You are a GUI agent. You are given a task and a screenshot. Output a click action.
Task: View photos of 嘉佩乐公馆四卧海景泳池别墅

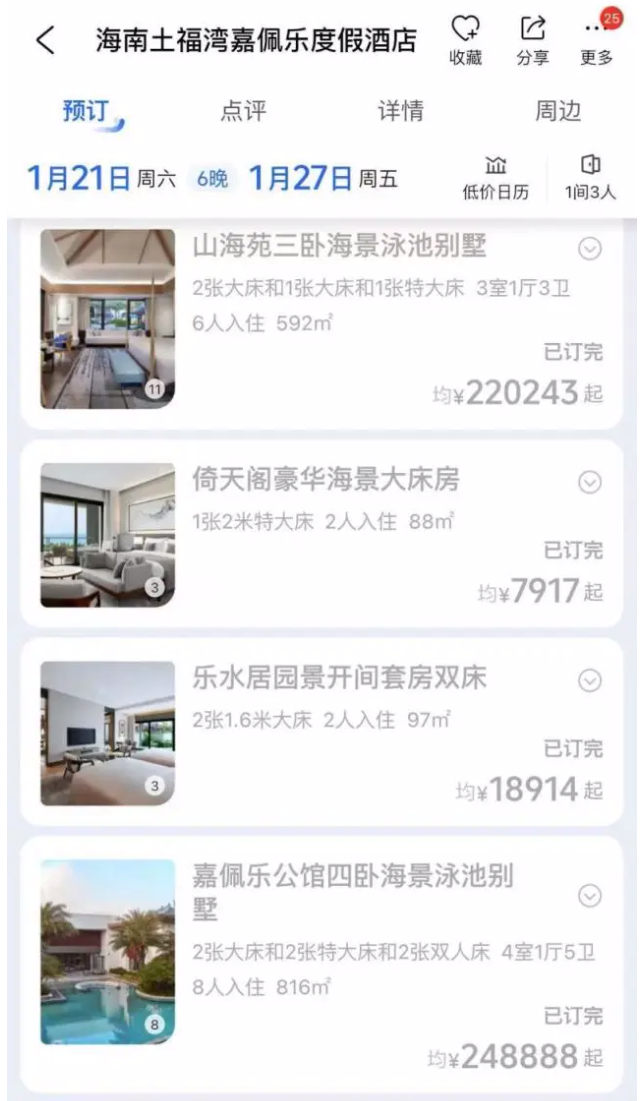coord(107,952)
